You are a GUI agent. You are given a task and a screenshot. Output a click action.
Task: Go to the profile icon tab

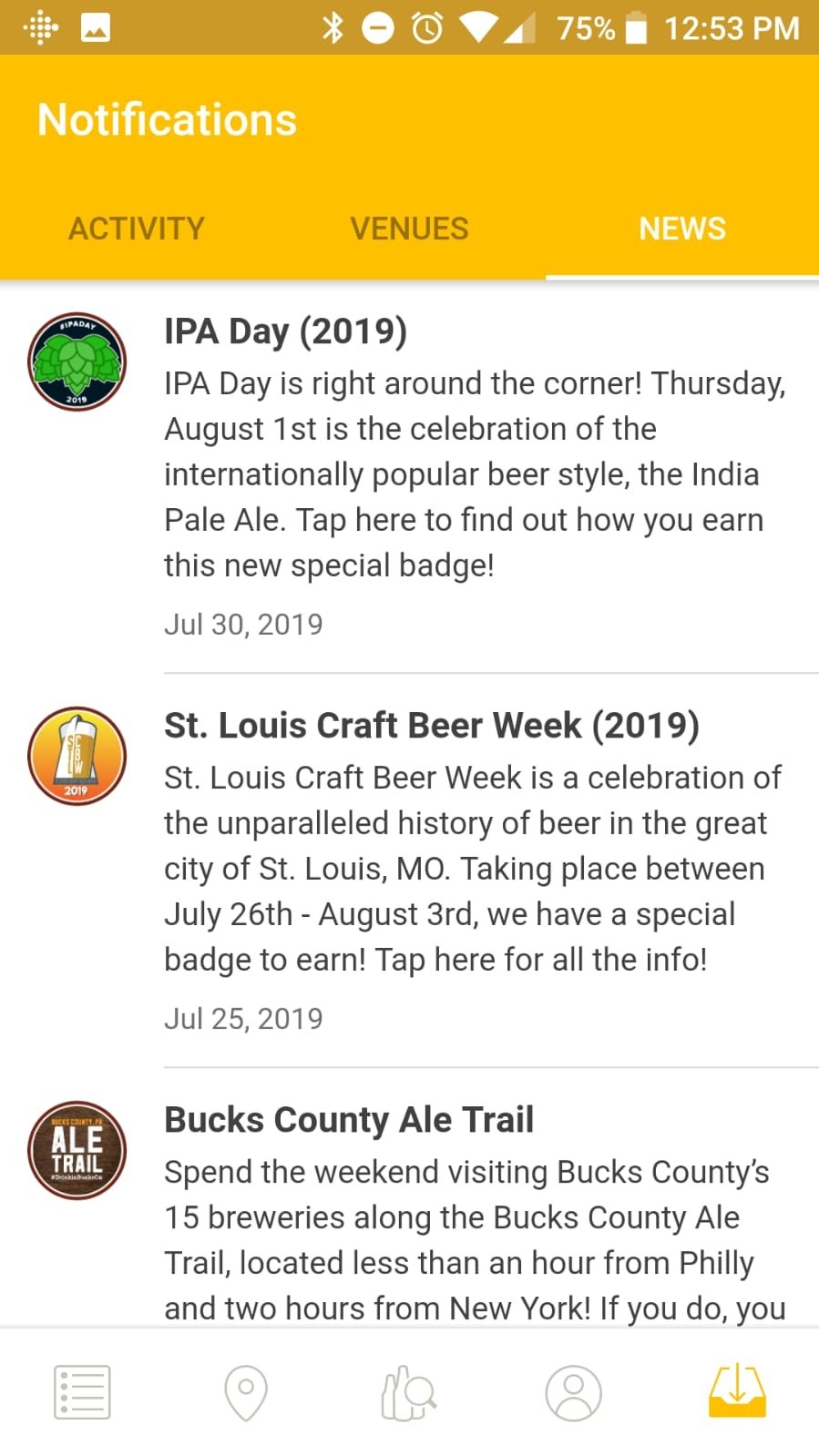(573, 1392)
